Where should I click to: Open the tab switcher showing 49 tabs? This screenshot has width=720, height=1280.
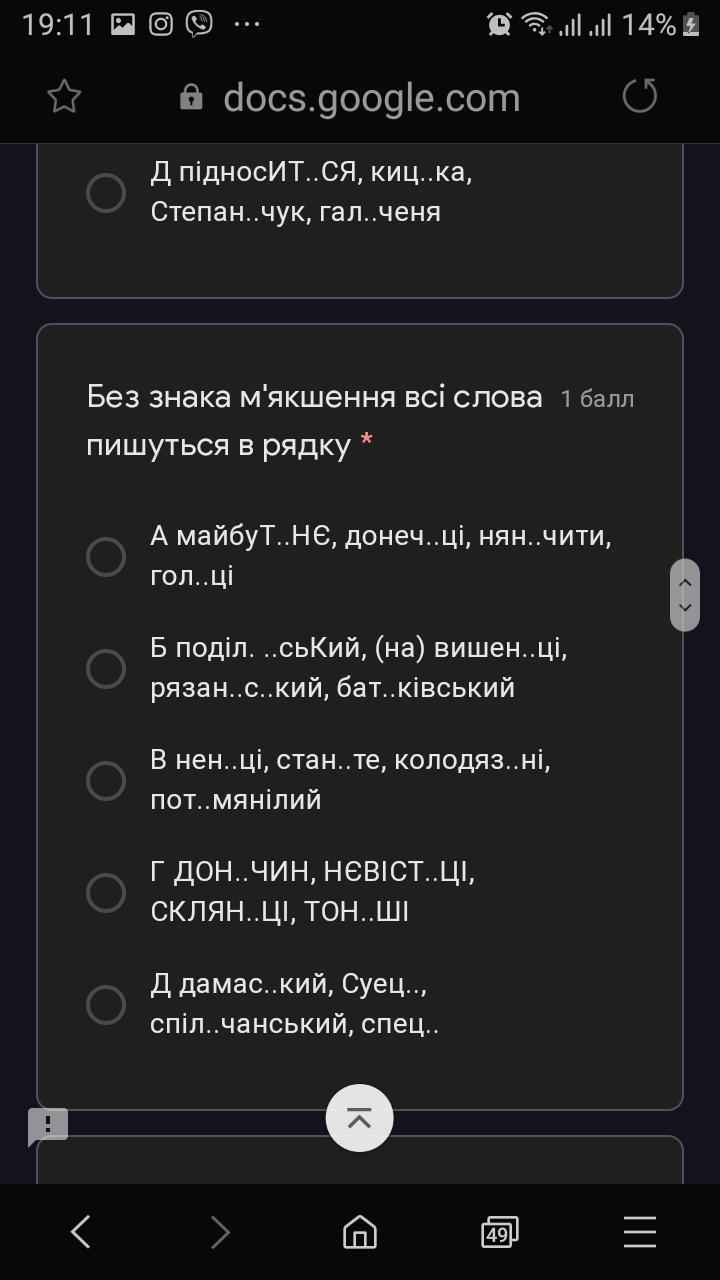(x=499, y=1232)
